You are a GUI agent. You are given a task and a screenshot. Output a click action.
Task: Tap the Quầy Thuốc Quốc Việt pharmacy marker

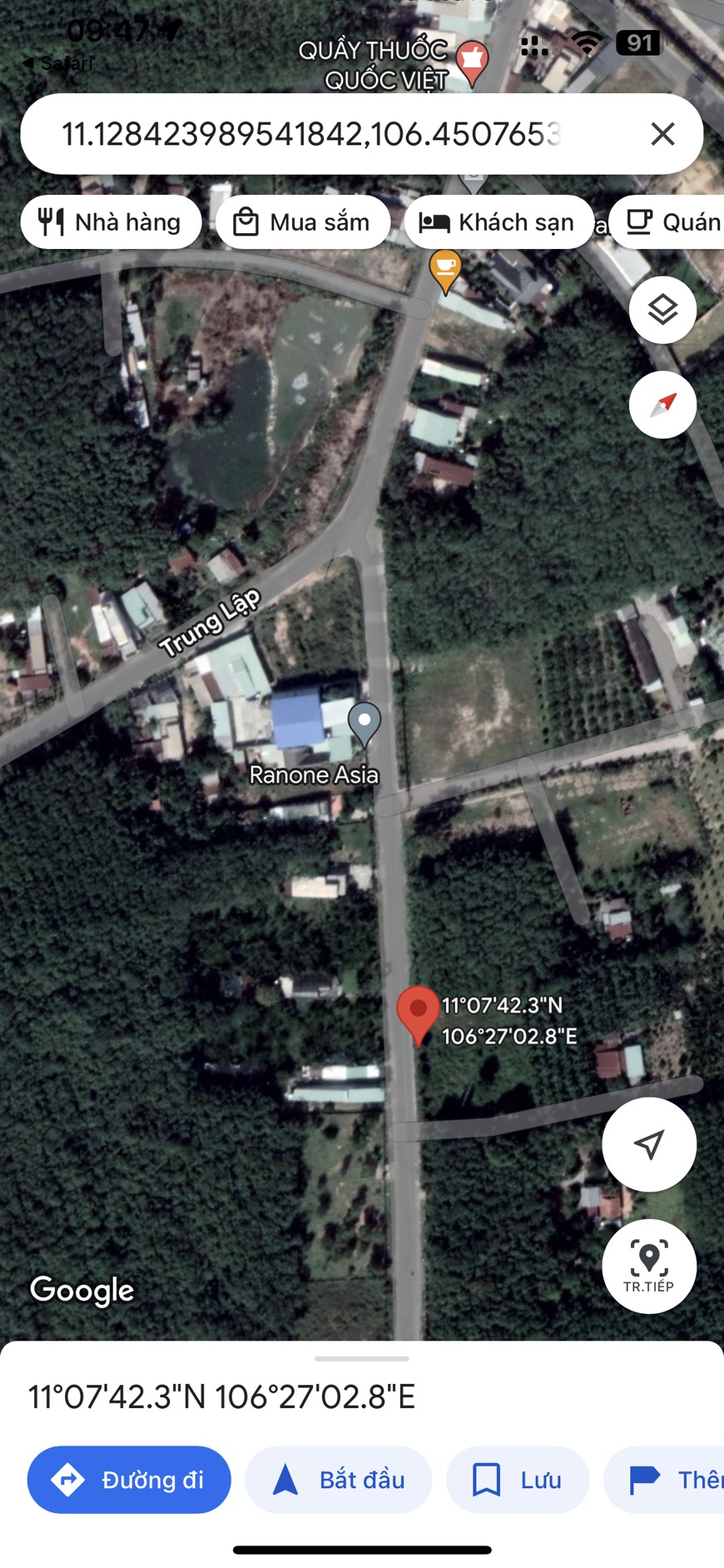tap(472, 58)
